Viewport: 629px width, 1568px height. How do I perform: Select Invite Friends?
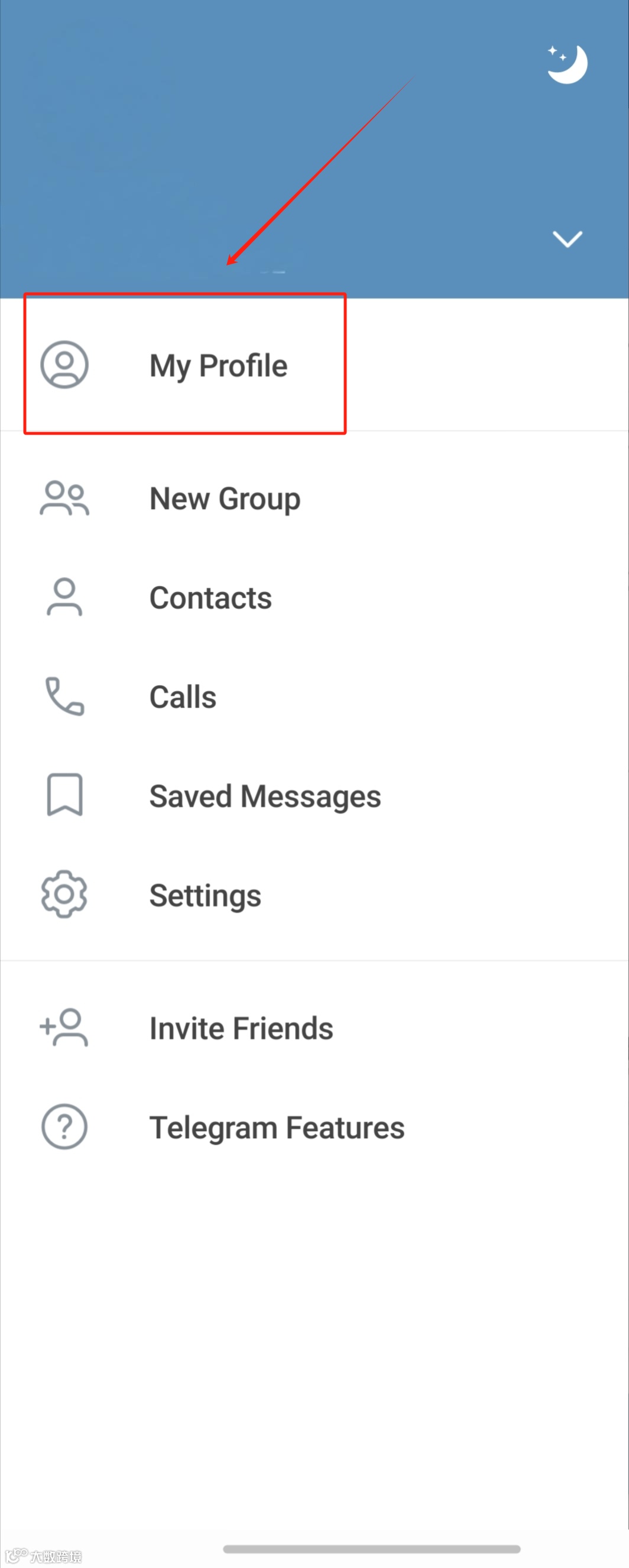coord(241,1029)
